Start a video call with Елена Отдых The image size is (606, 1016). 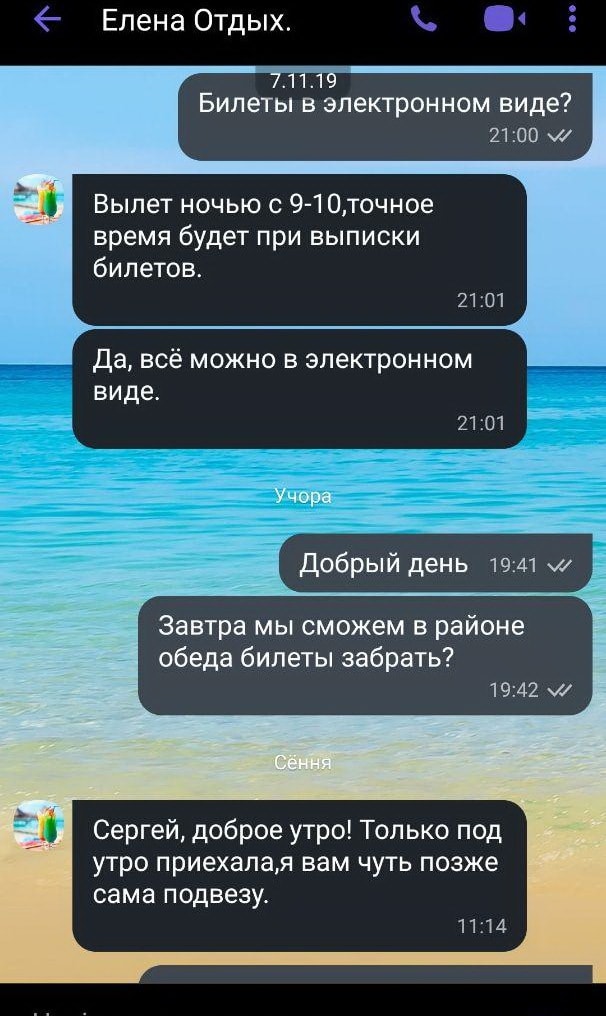505,20
